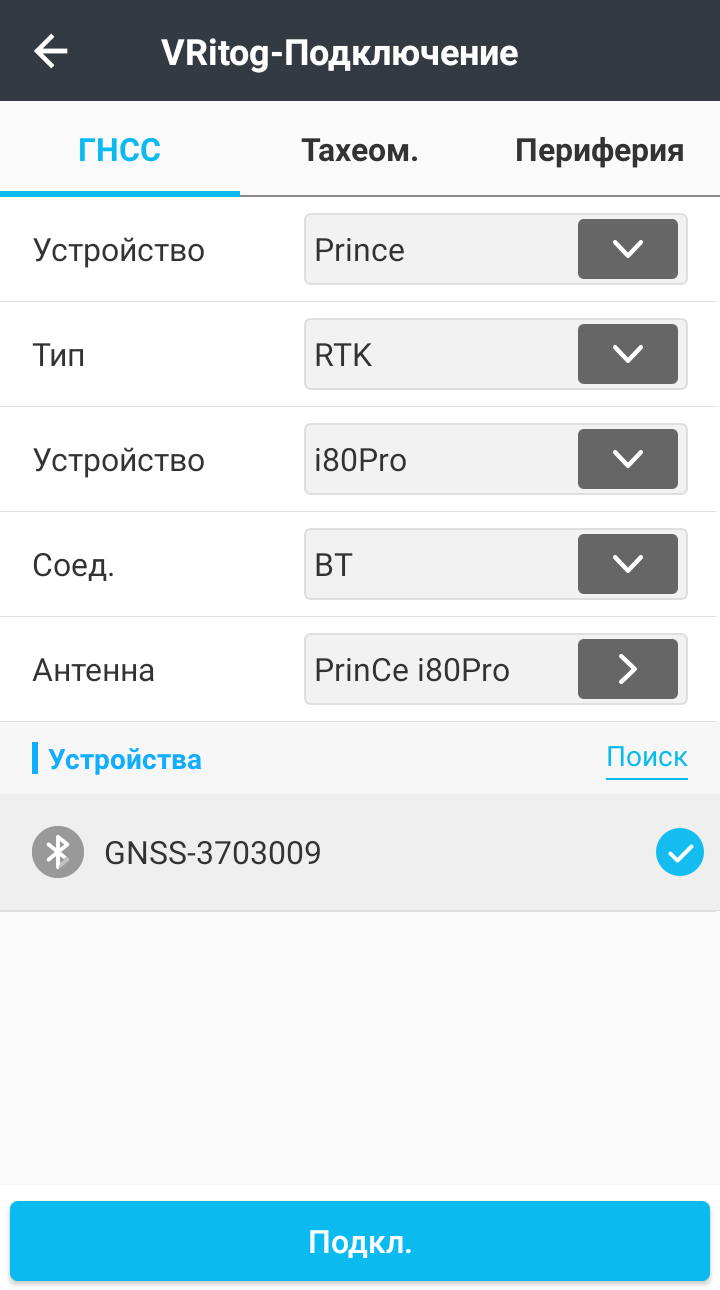Expand the i80Pro model dropdown

click(496, 459)
